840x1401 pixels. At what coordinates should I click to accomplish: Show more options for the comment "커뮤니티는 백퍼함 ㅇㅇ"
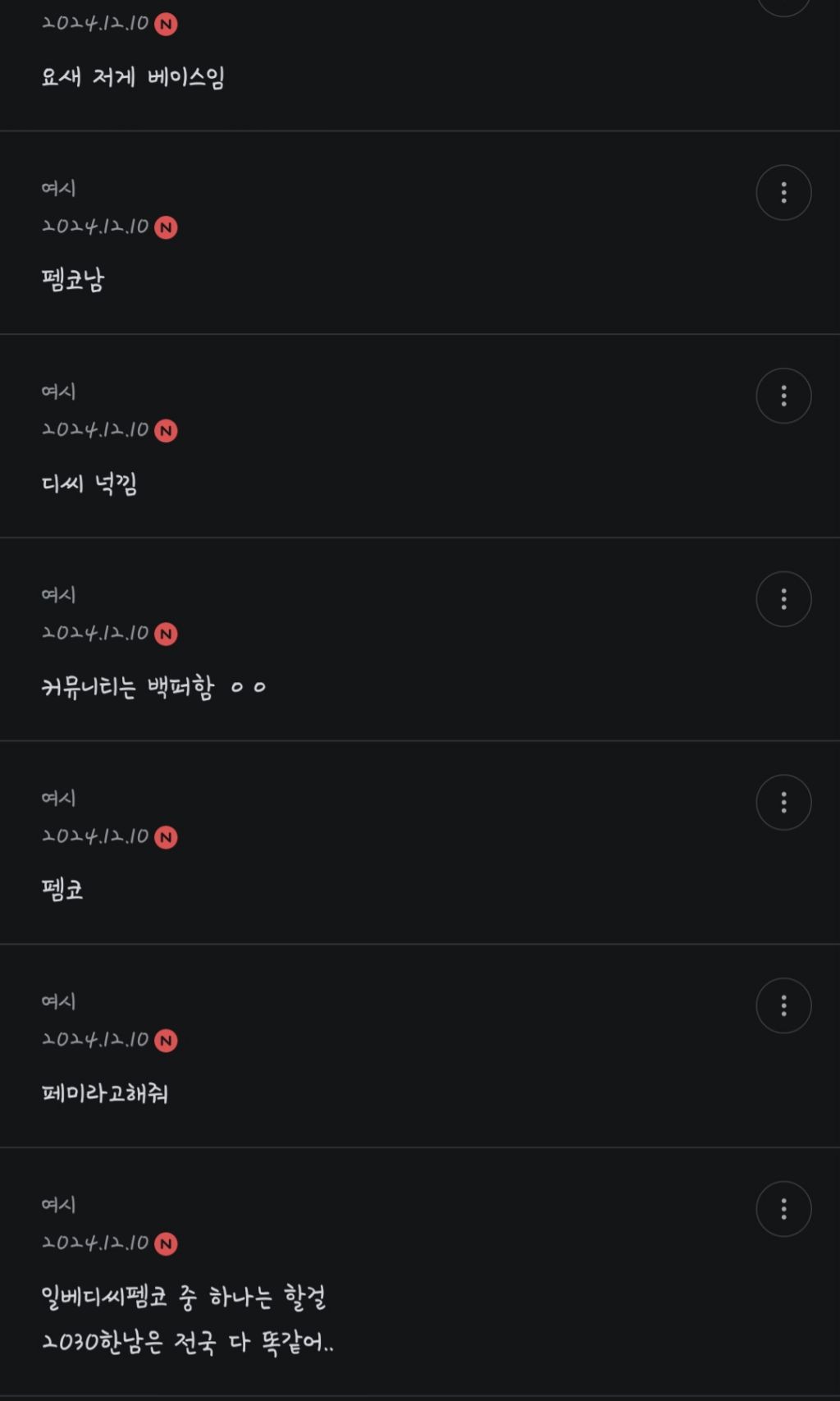[783, 599]
